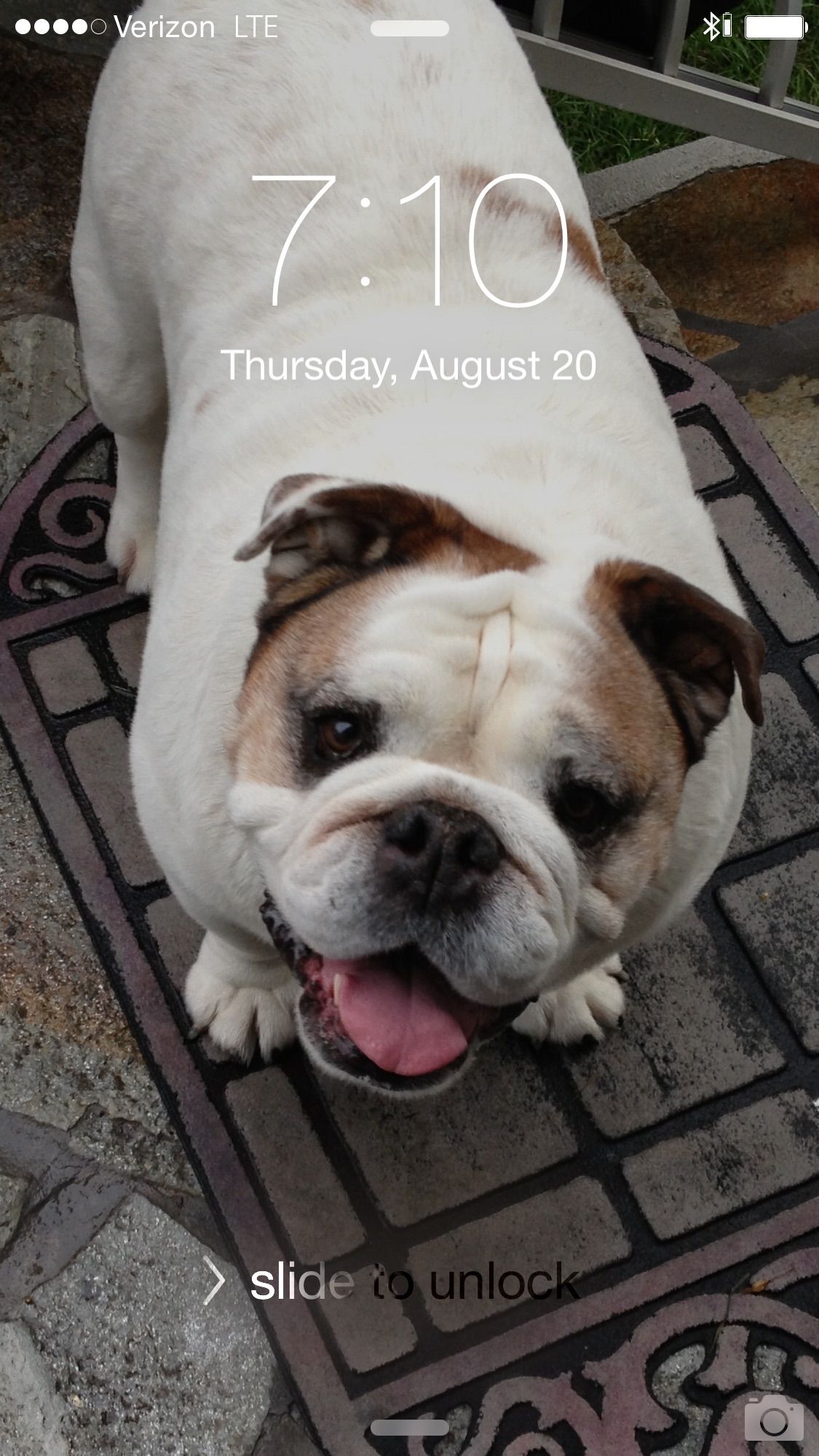Tap the camera shortcut icon
The image size is (819, 1456).
point(773,1417)
